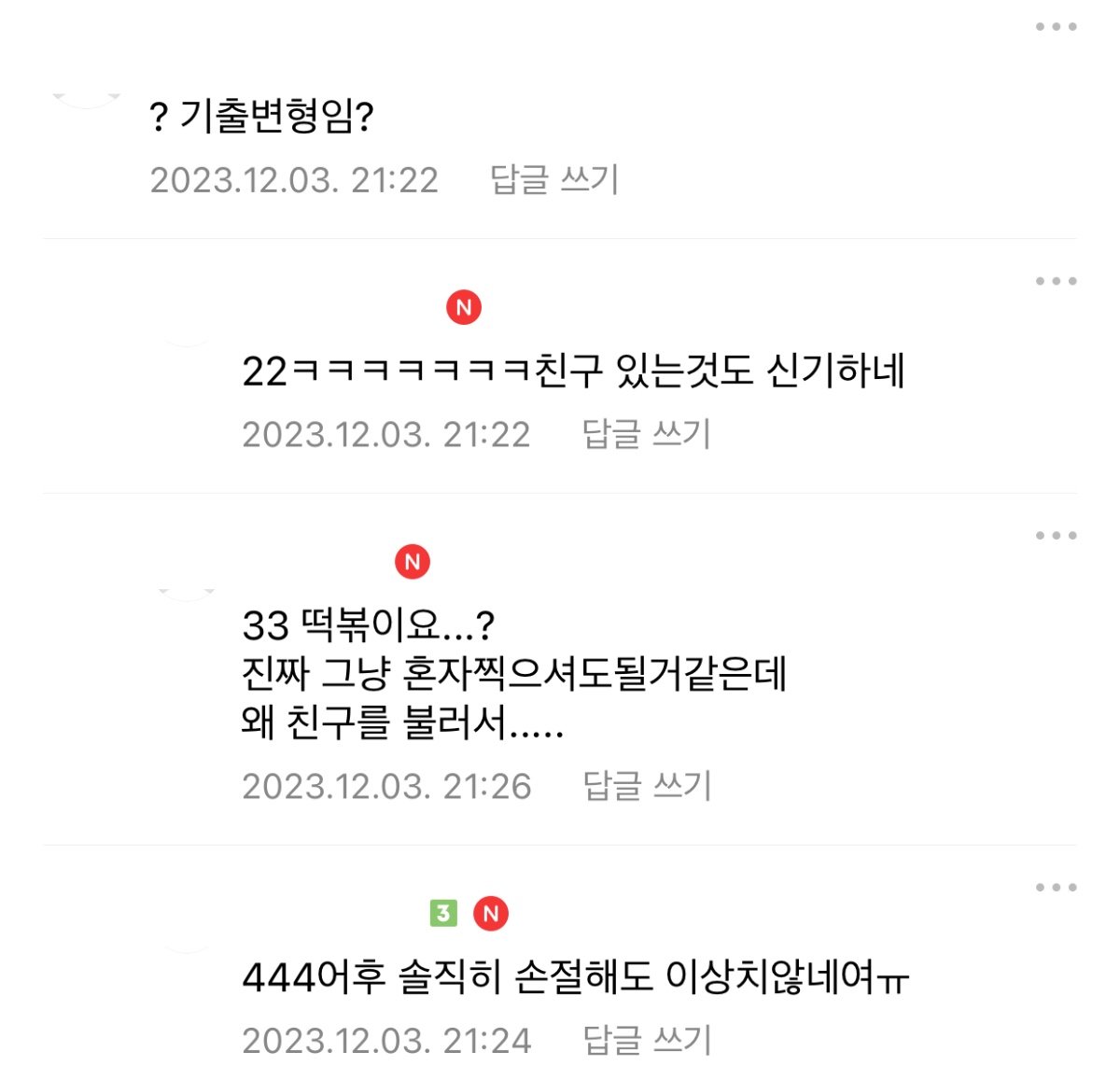The height and width of the screenshot is (1080, 1120).
Task: Open more options on '친구 있는것도 신기하네' comment
Action: [1056, 281]
